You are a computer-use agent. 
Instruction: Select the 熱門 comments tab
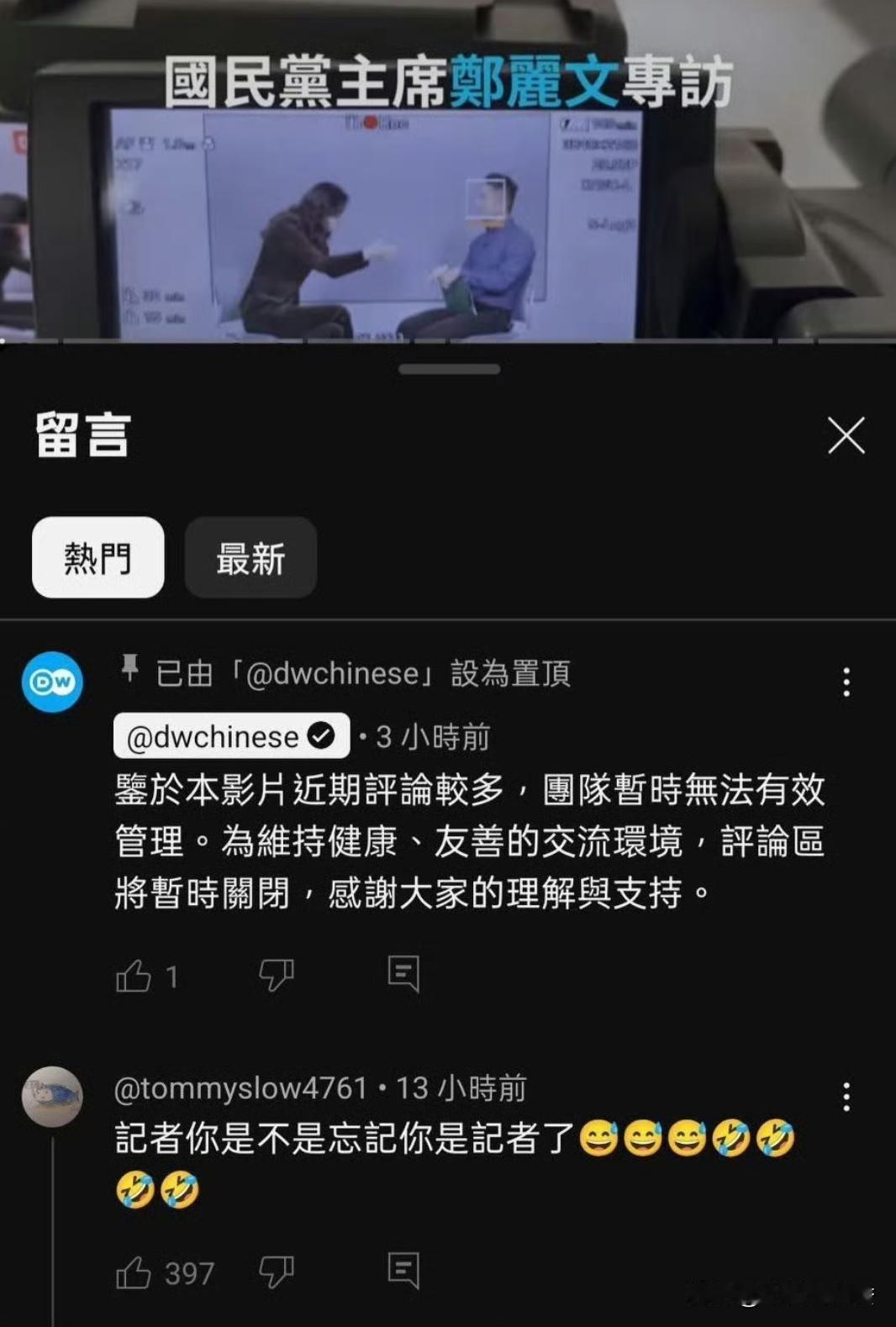tap(98, 558)
